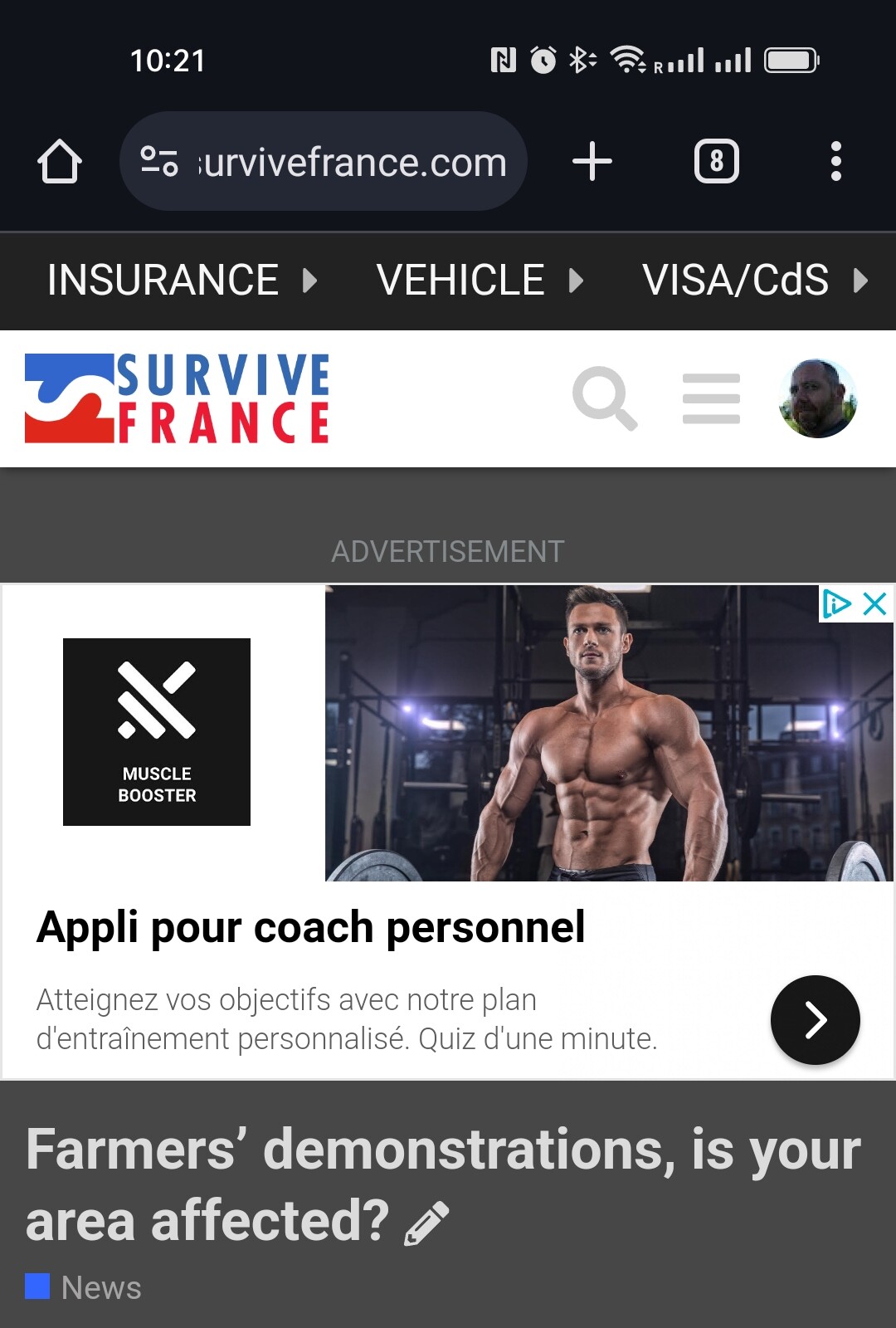The width and height of the screenshot is (896, 1328).
Task: Expand the INSURANCE menu
Action: pos(181,281)
